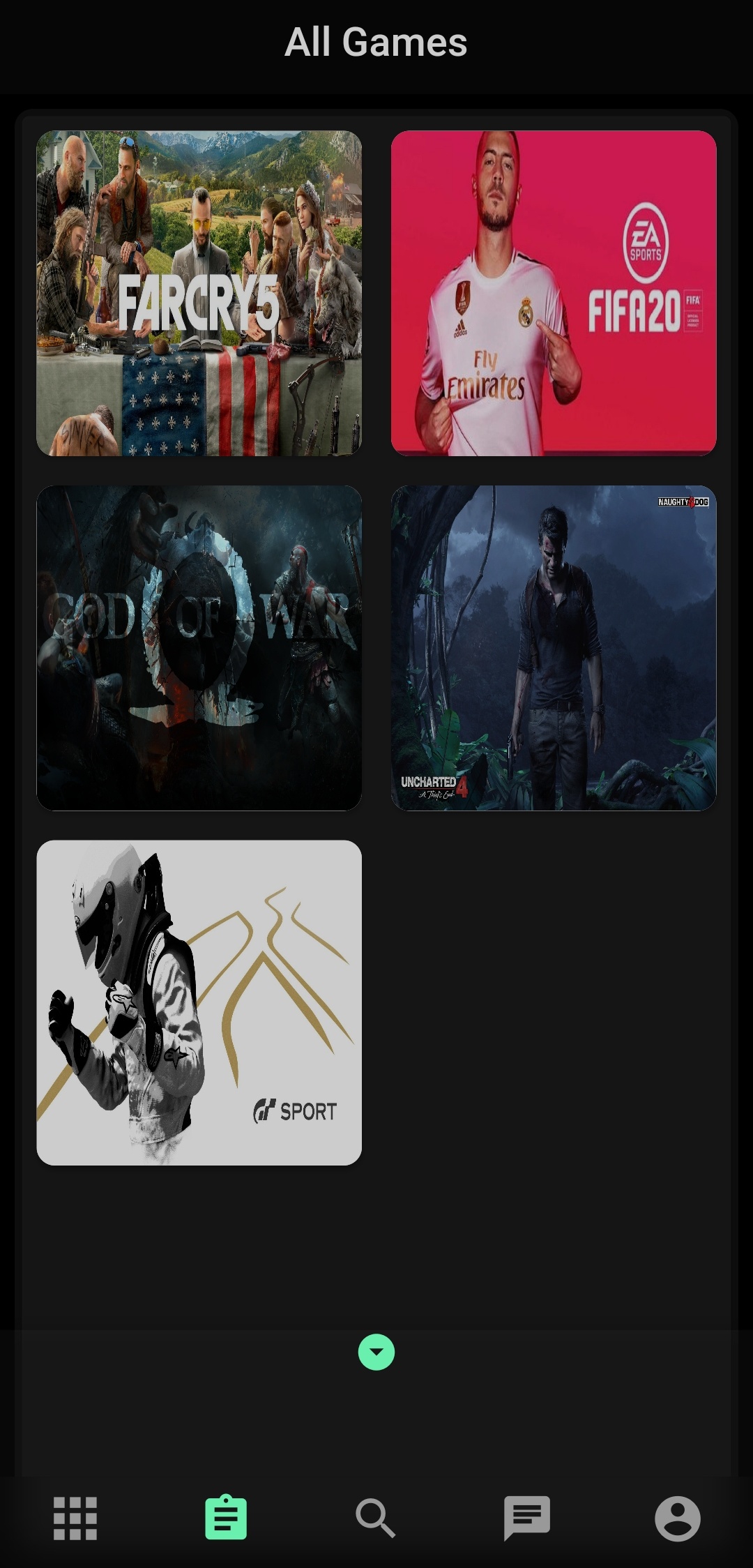The width and height of the screenshot is (753, 1568).
Task: Select the God of War game card
Action: (x=199, y=648)
